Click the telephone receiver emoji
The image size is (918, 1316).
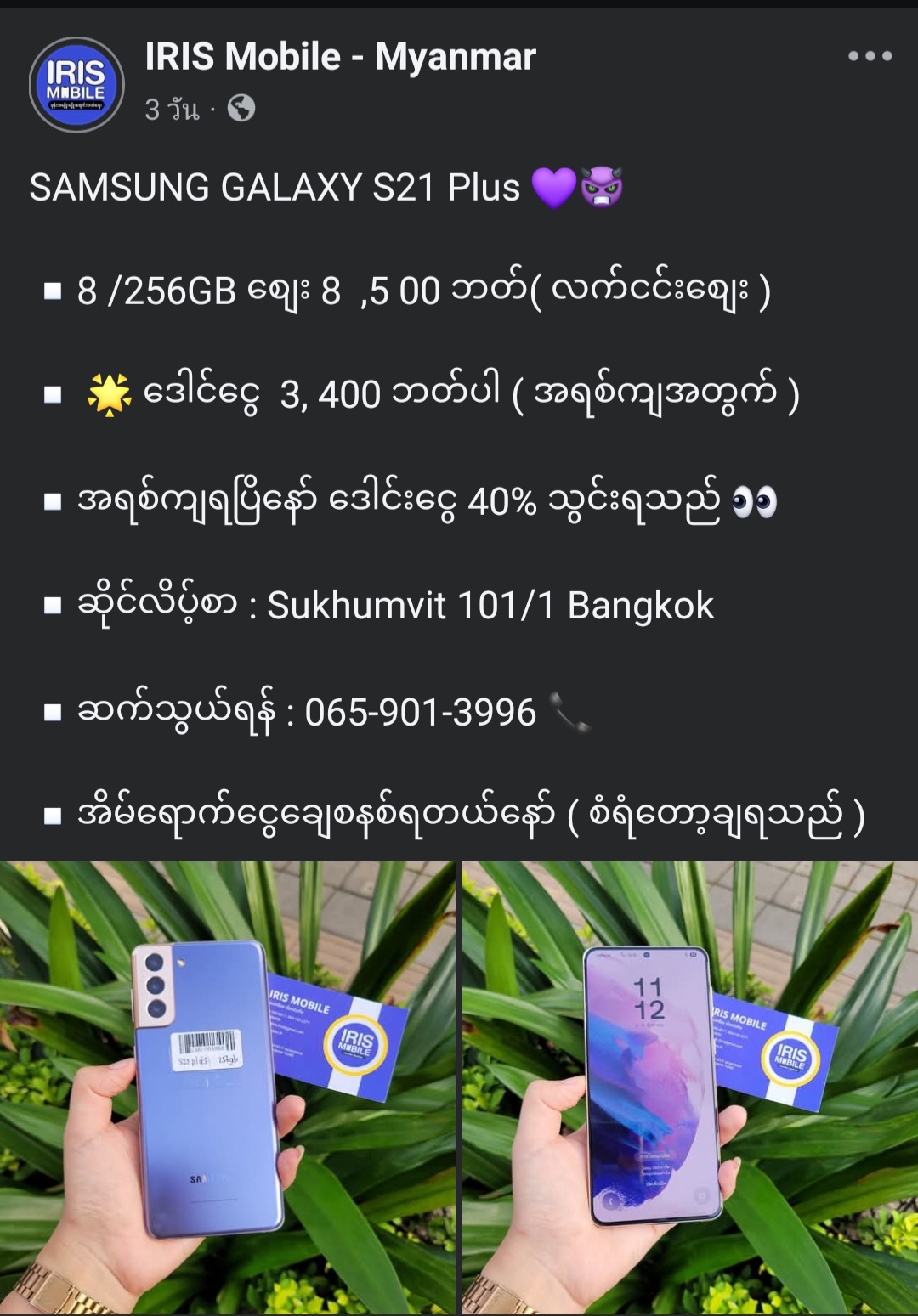point(569,714)
